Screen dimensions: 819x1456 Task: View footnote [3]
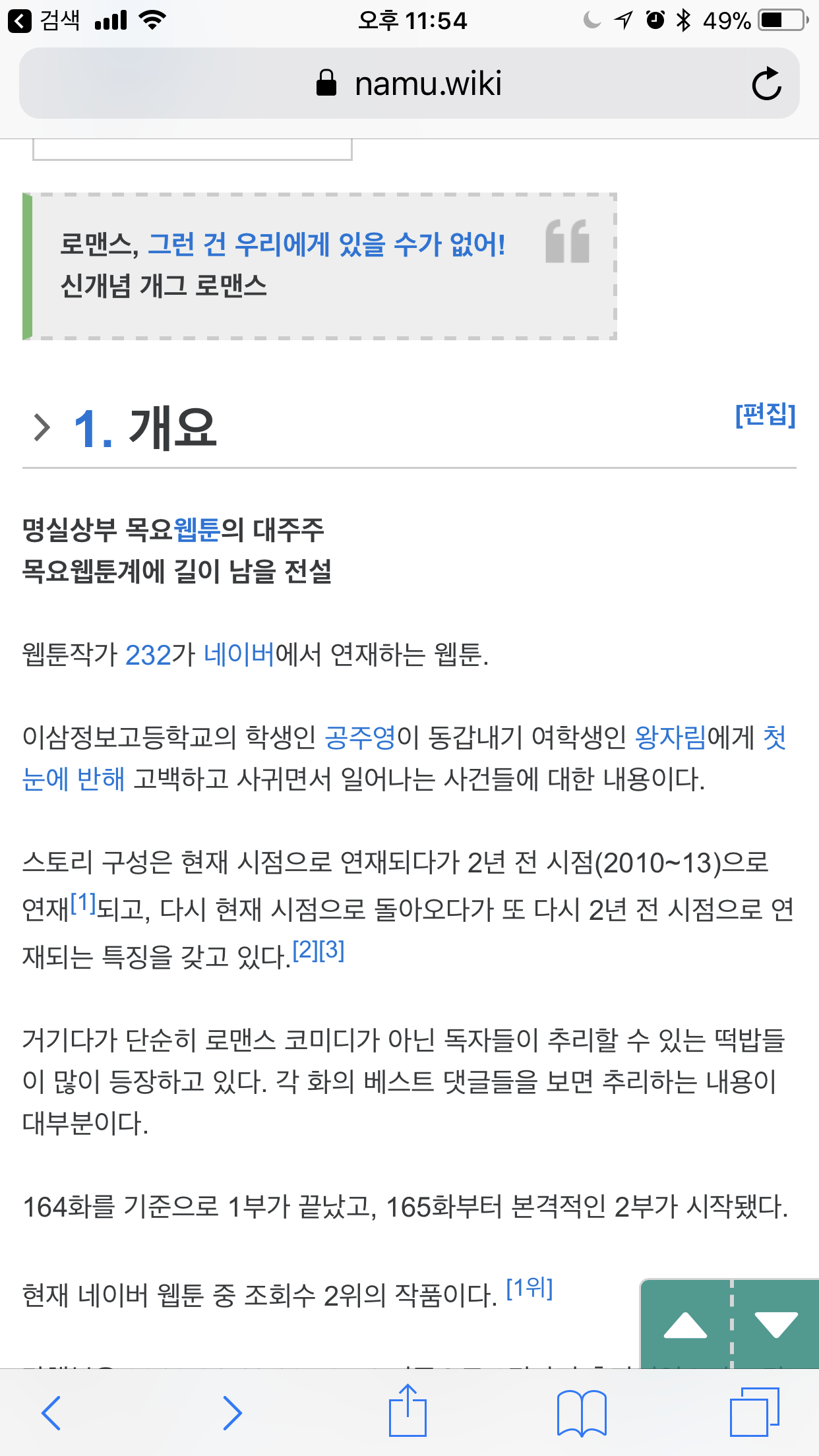pyautogui.click(x=332, y=950)
